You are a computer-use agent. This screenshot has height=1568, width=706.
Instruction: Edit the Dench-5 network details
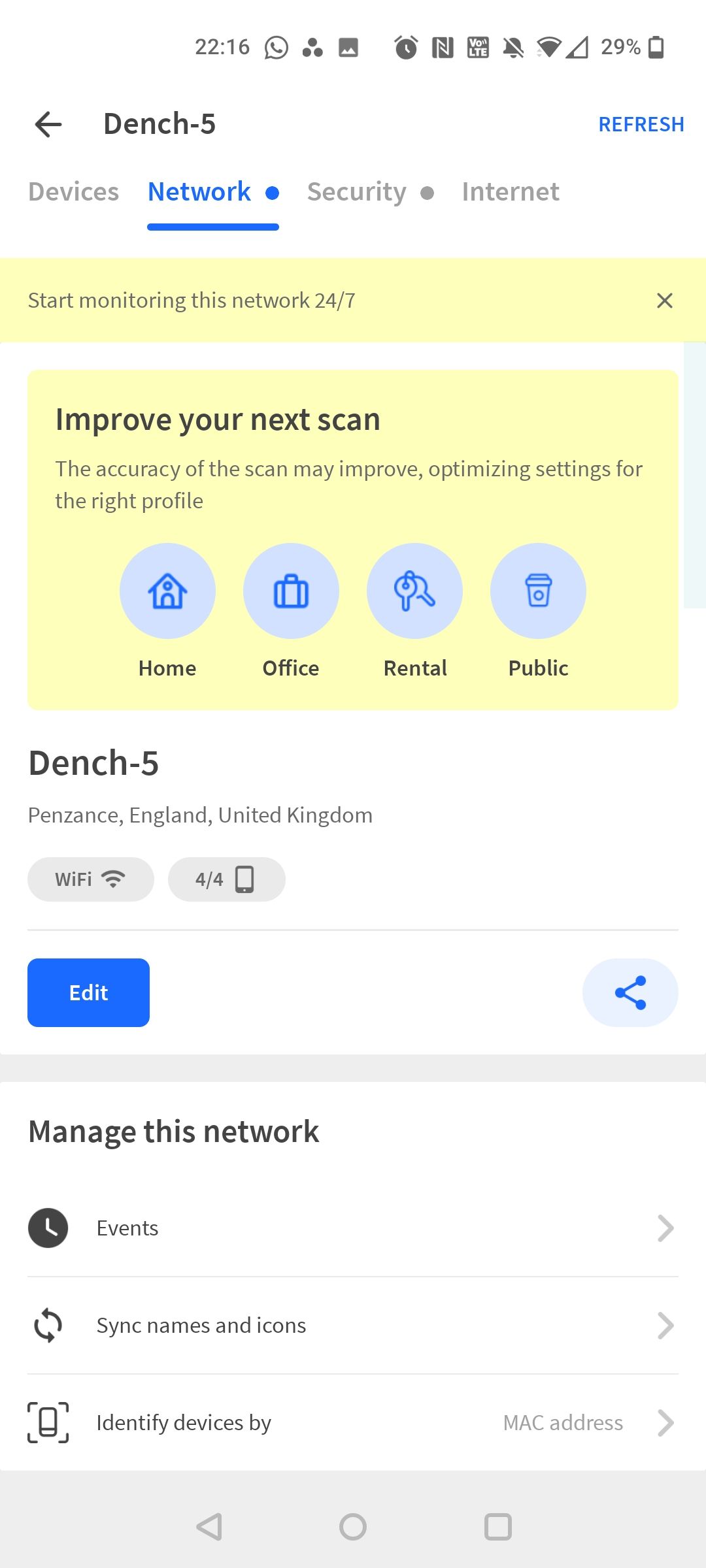pos(88,992)
